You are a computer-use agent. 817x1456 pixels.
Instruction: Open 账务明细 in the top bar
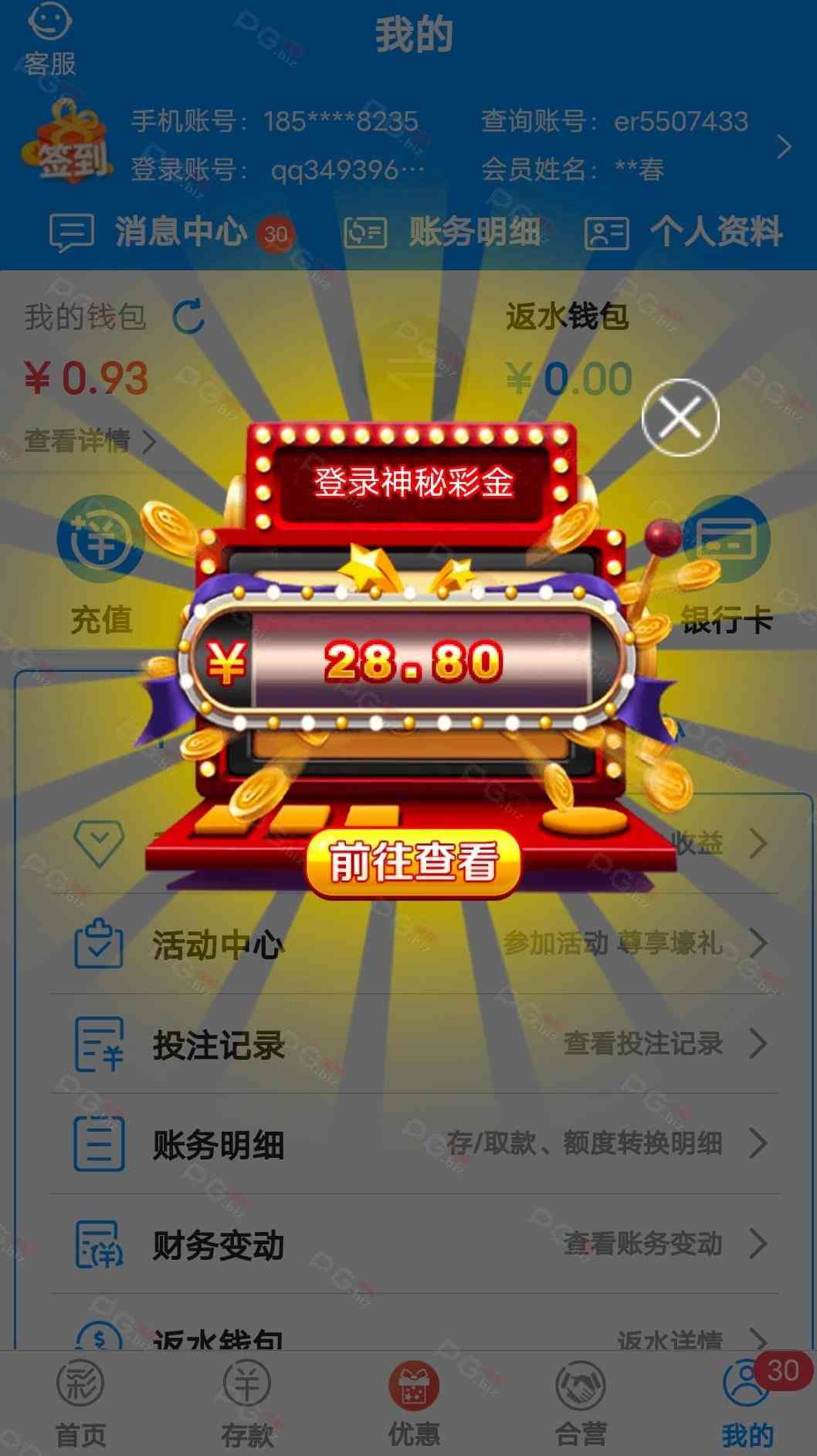pyautogui.click(x=444, y=232)
